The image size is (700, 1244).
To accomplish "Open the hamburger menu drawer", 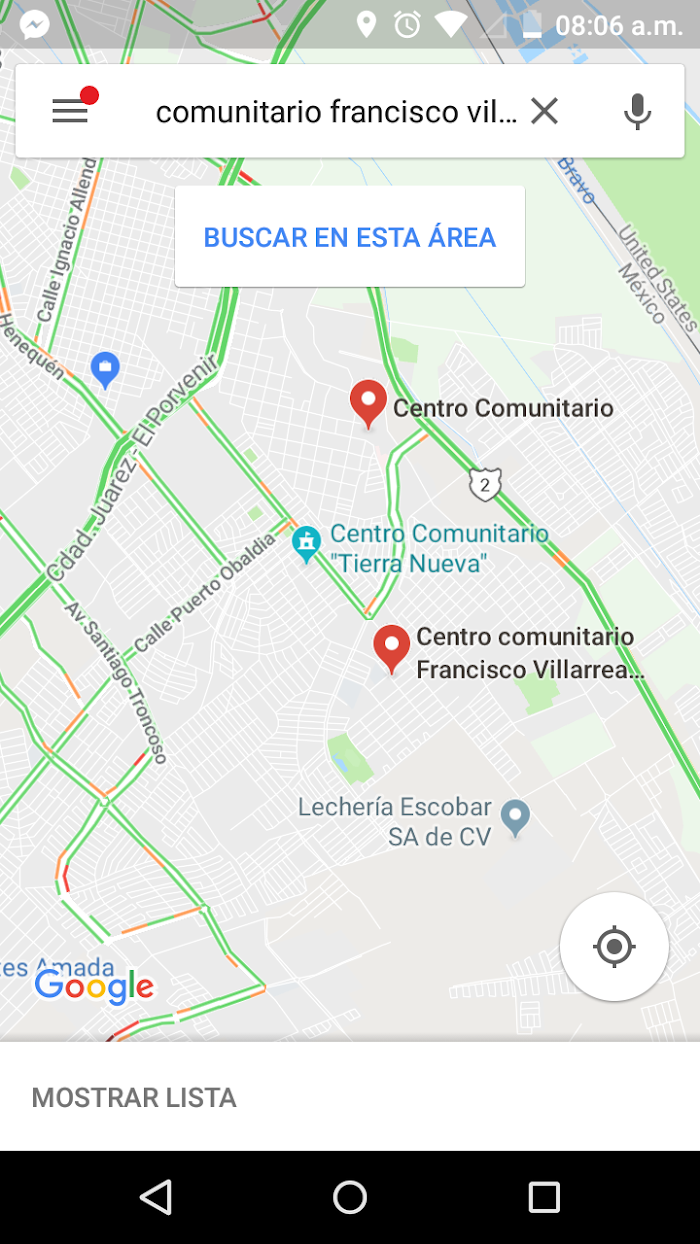I will pos(70,111).
